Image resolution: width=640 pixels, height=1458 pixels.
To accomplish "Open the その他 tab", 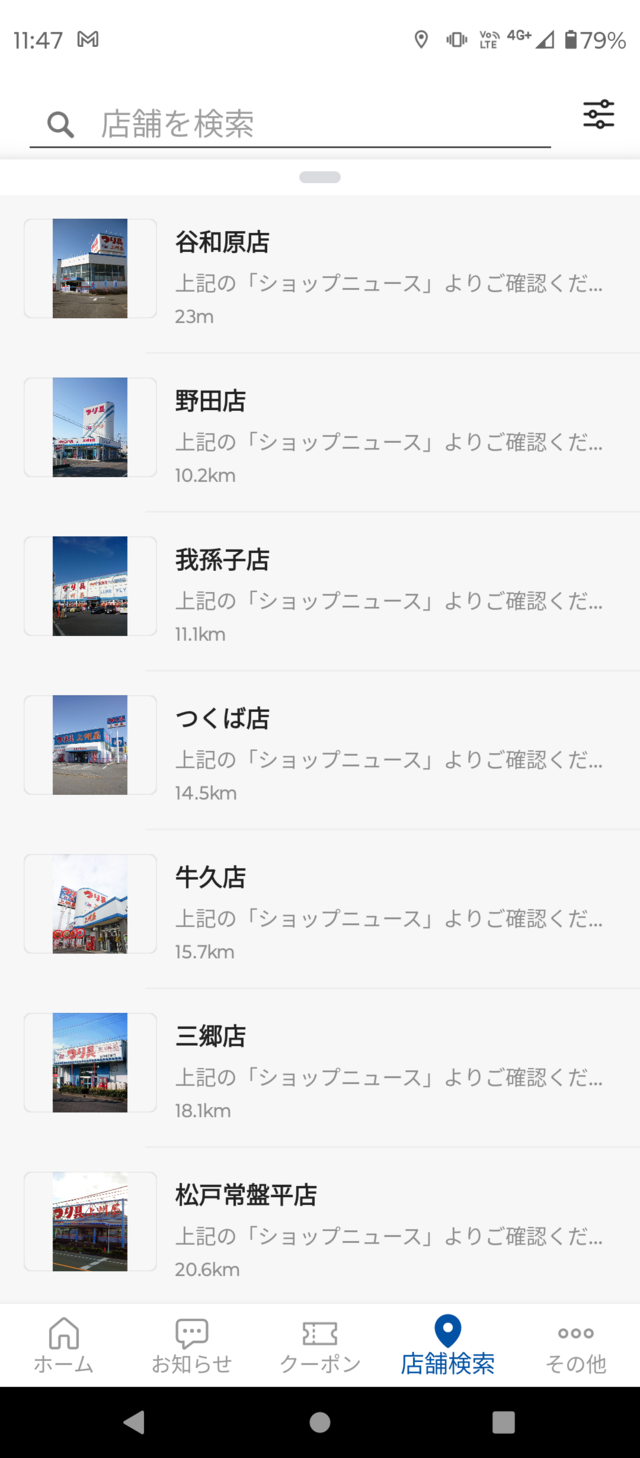I will point(576,1346).
